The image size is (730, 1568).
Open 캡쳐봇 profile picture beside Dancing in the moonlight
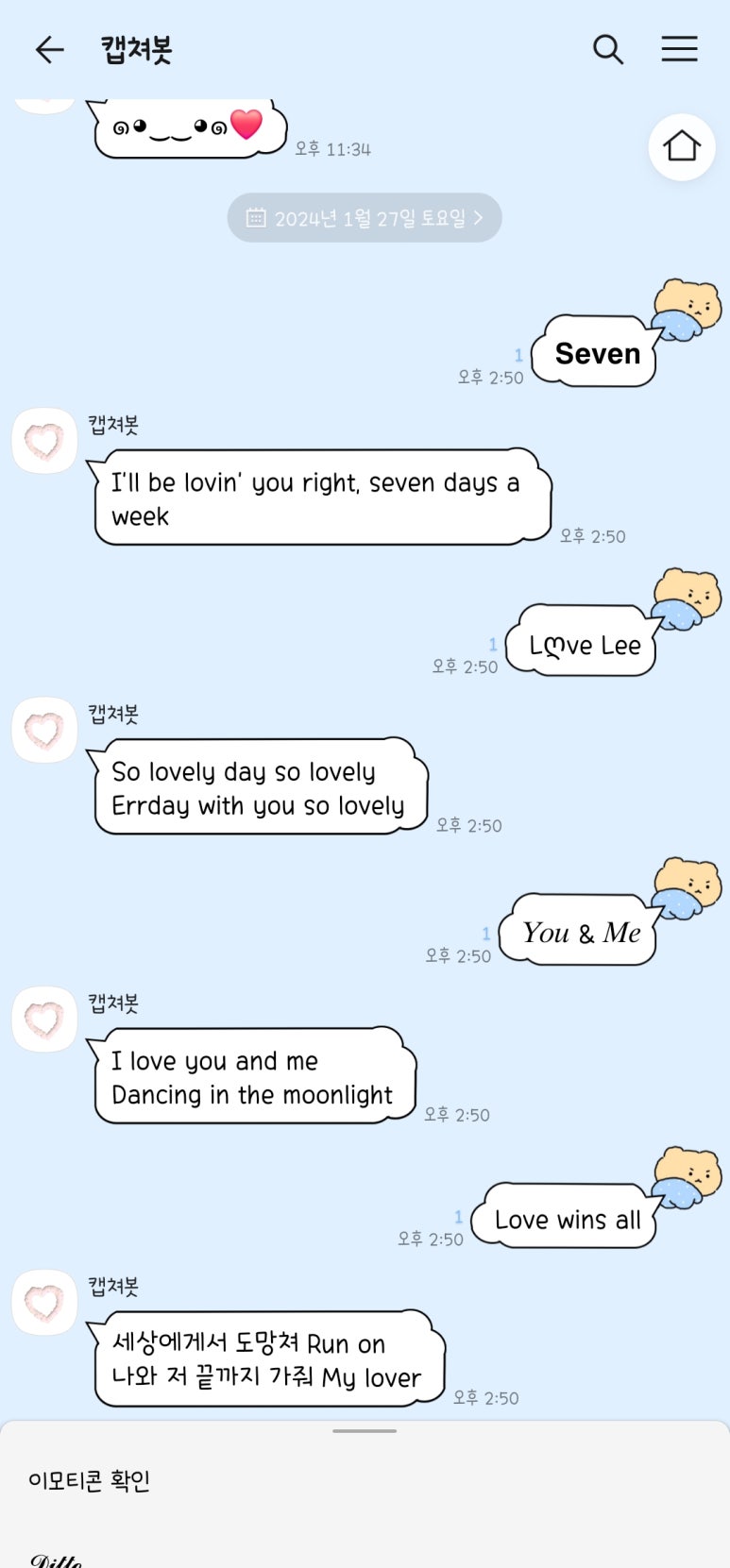[x=44, y=1020]
